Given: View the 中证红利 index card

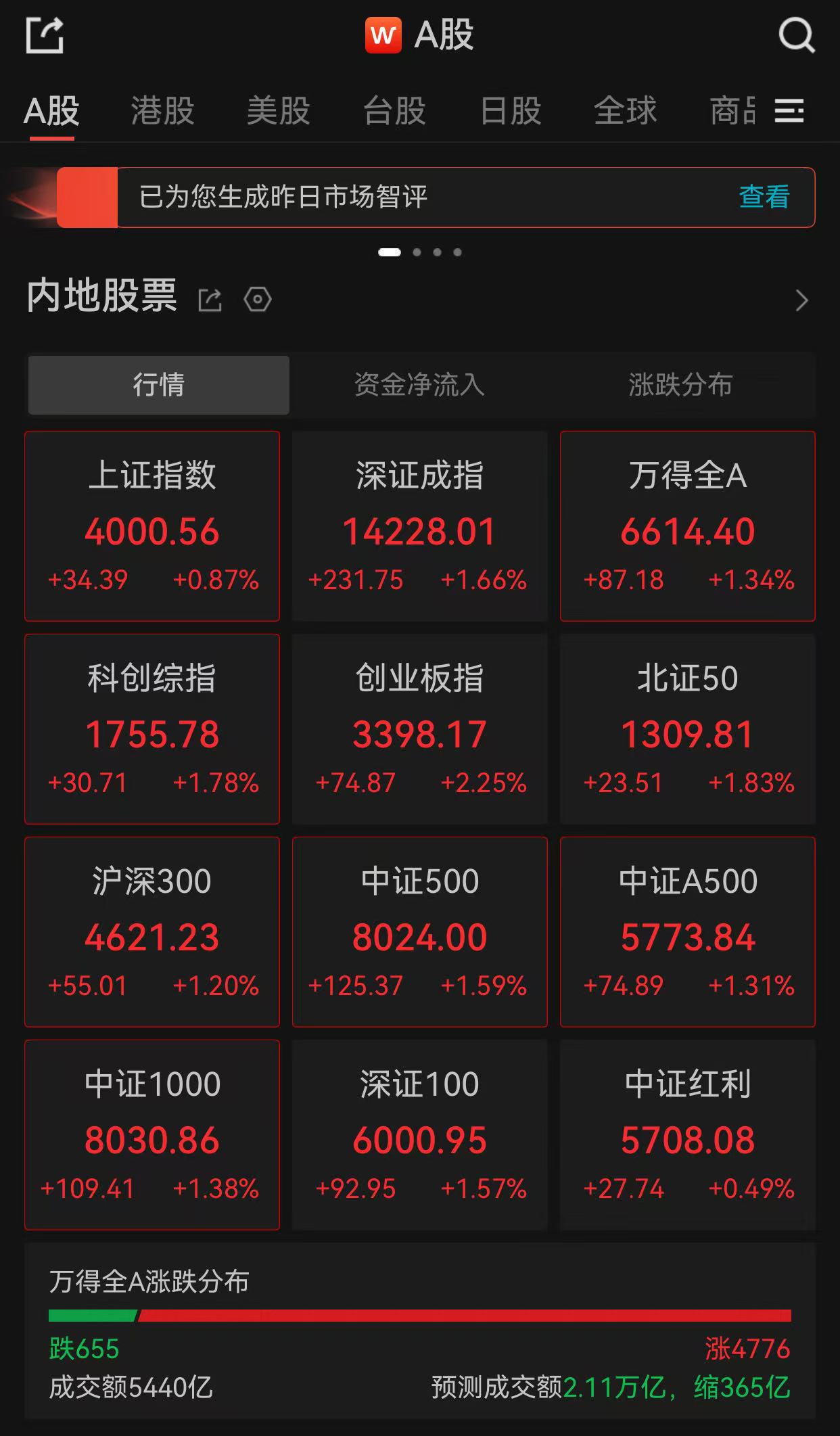Looking at the screenshot, I should click(687, 1134).
